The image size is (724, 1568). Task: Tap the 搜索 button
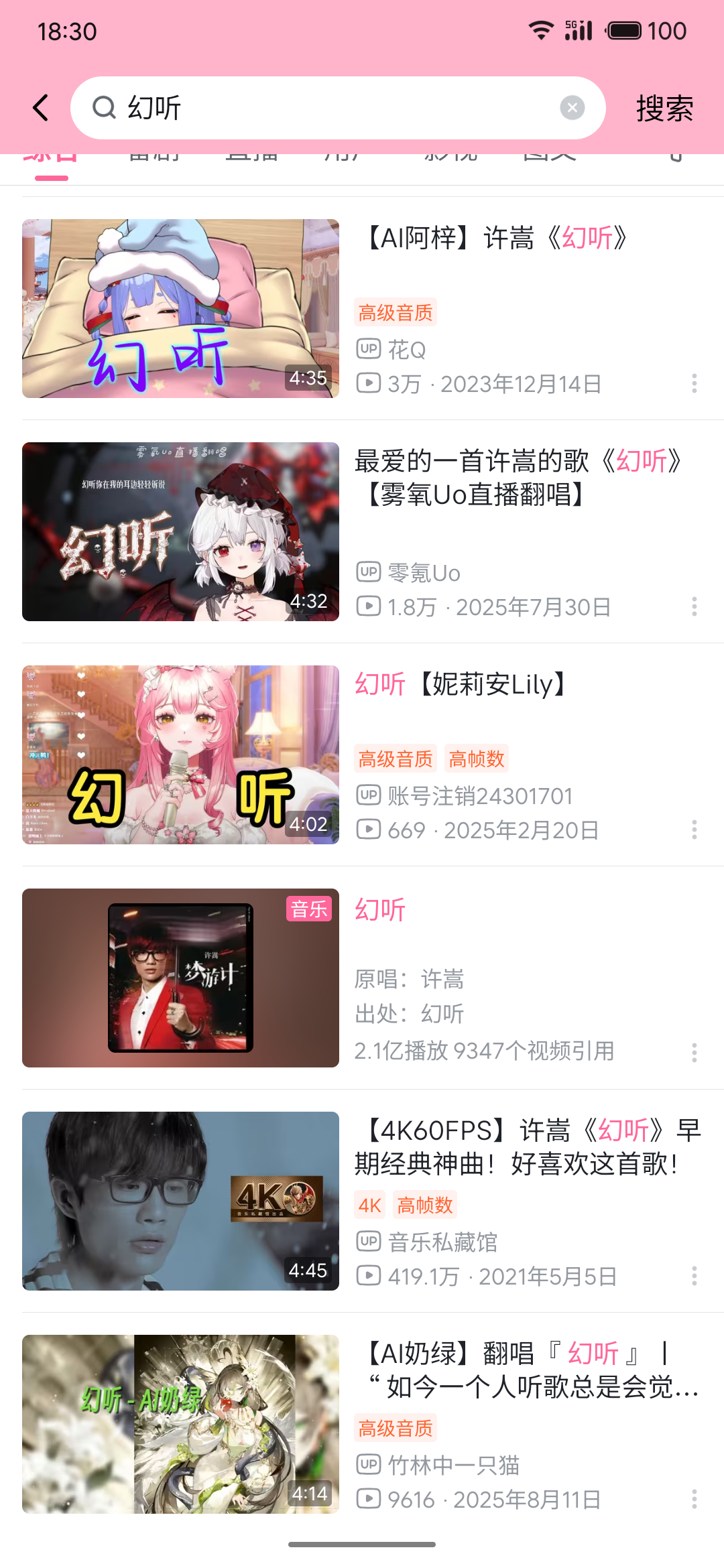coord(664,109)
